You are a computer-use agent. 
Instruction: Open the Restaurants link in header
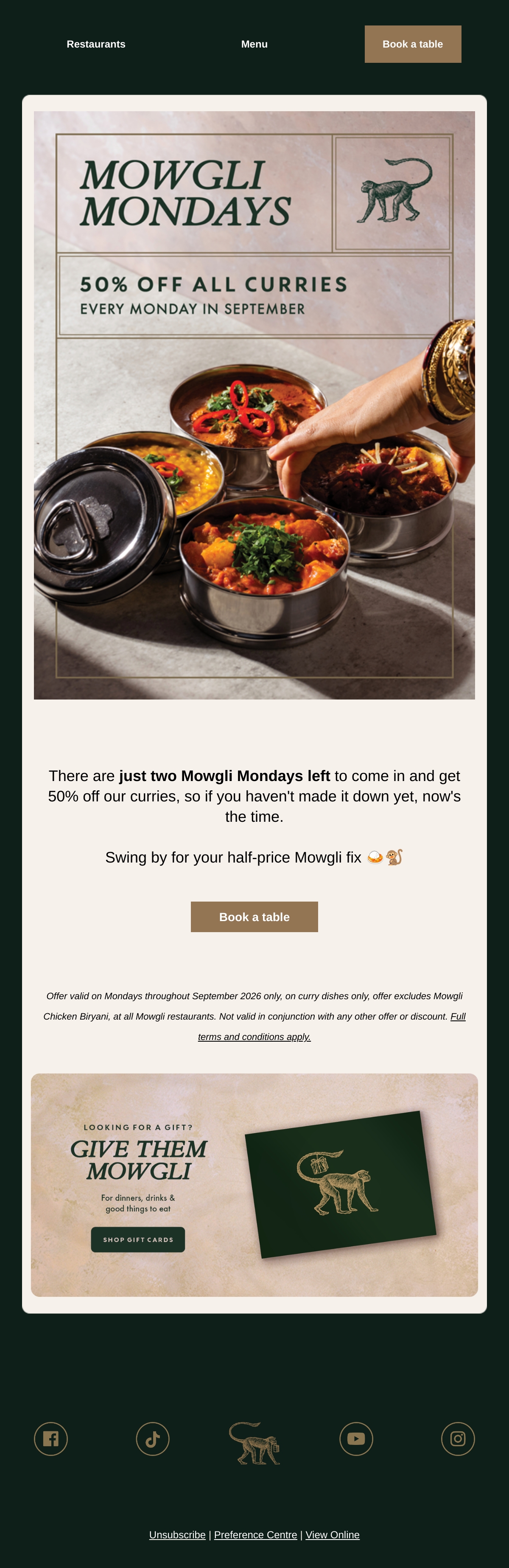coord(96,45)
